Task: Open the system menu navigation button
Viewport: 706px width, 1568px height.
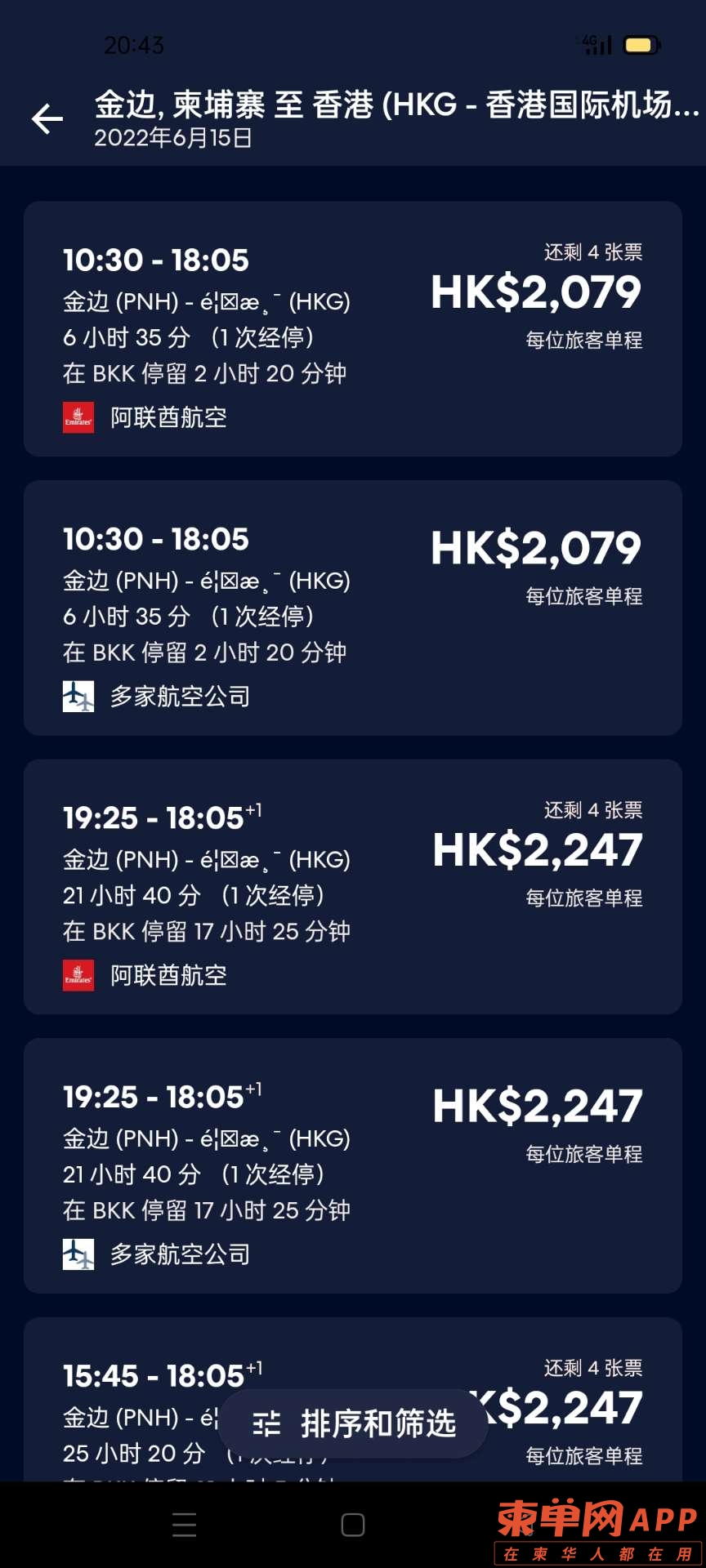Action: click(185, 1524)
